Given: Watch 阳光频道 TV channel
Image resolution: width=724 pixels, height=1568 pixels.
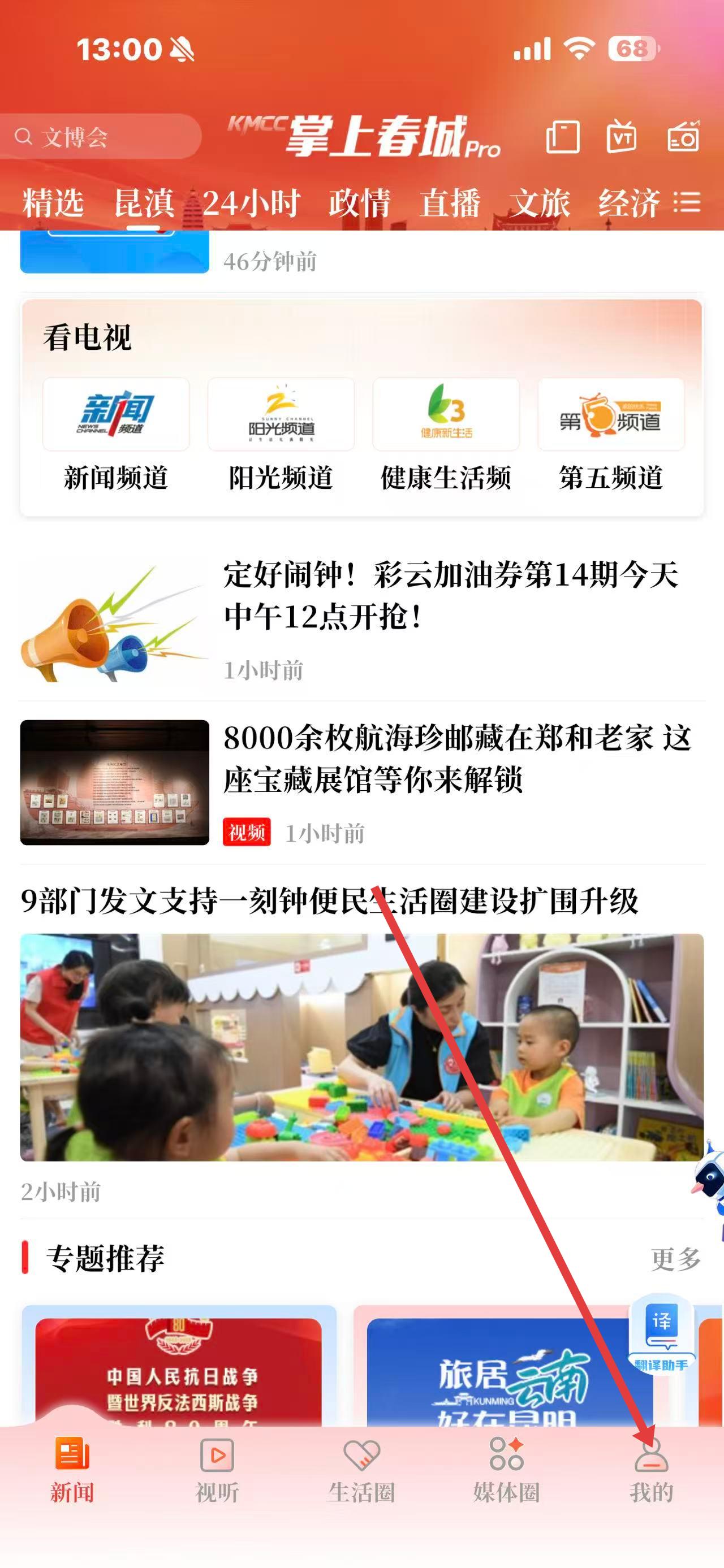Looking at the screenshot, I should point(281,435).
